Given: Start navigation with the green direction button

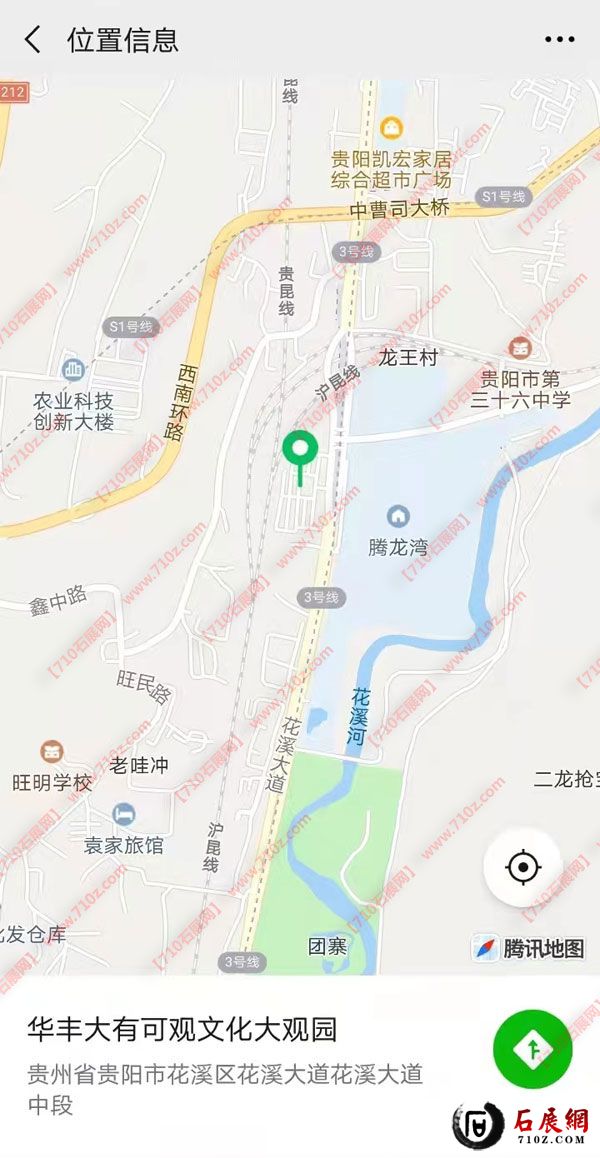Looking at the screenshot, I should (x=532, y=1049).
